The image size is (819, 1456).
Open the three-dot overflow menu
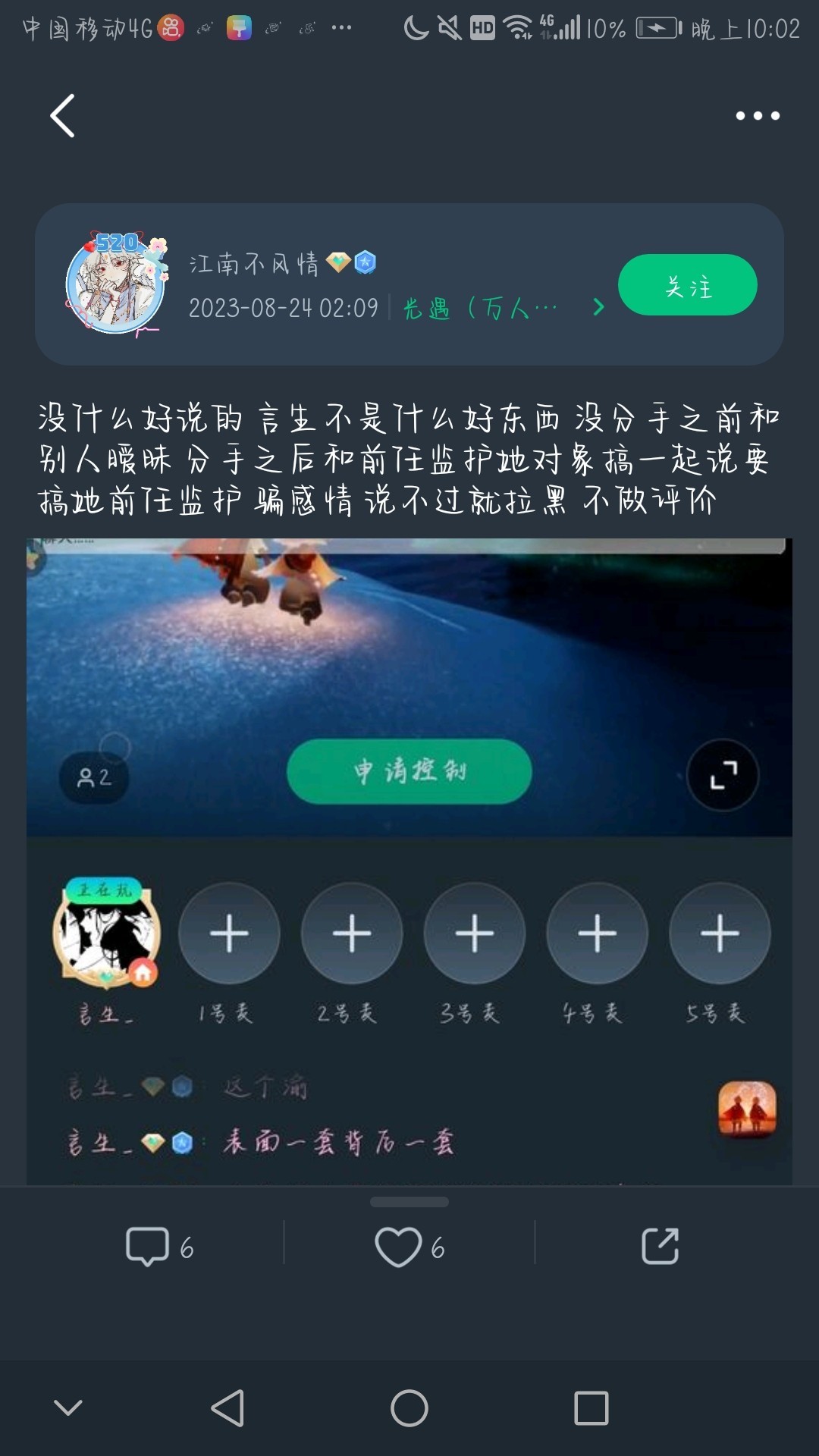[758, 116]
